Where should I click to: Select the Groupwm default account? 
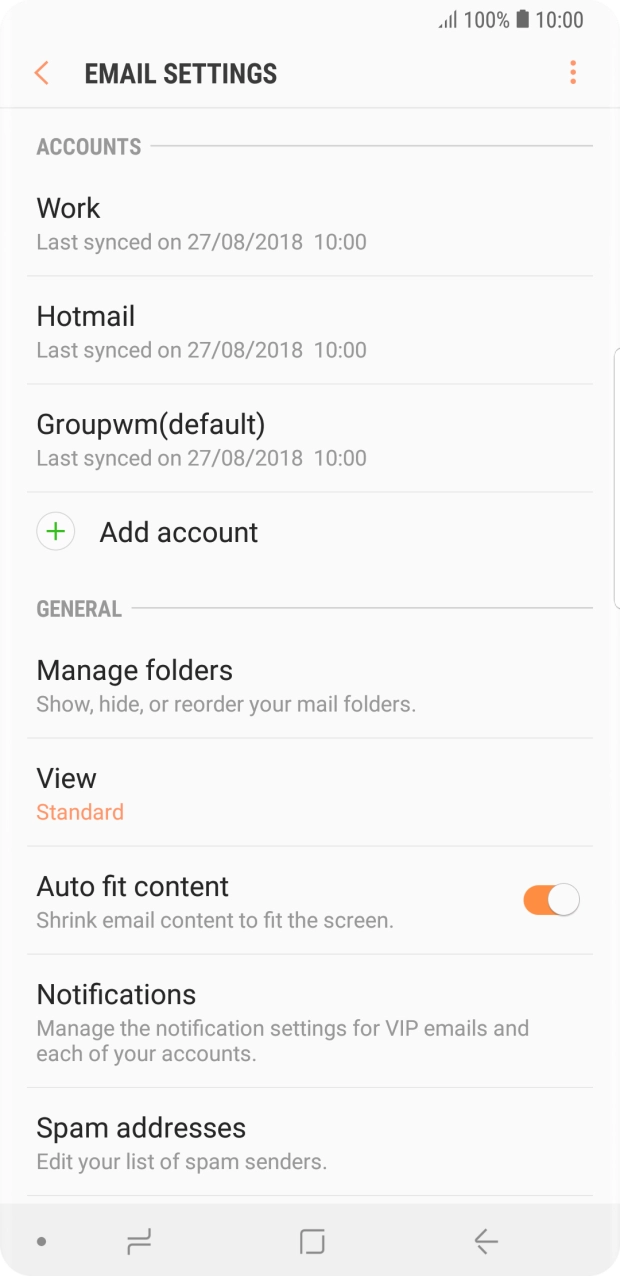tap(310, 439)
